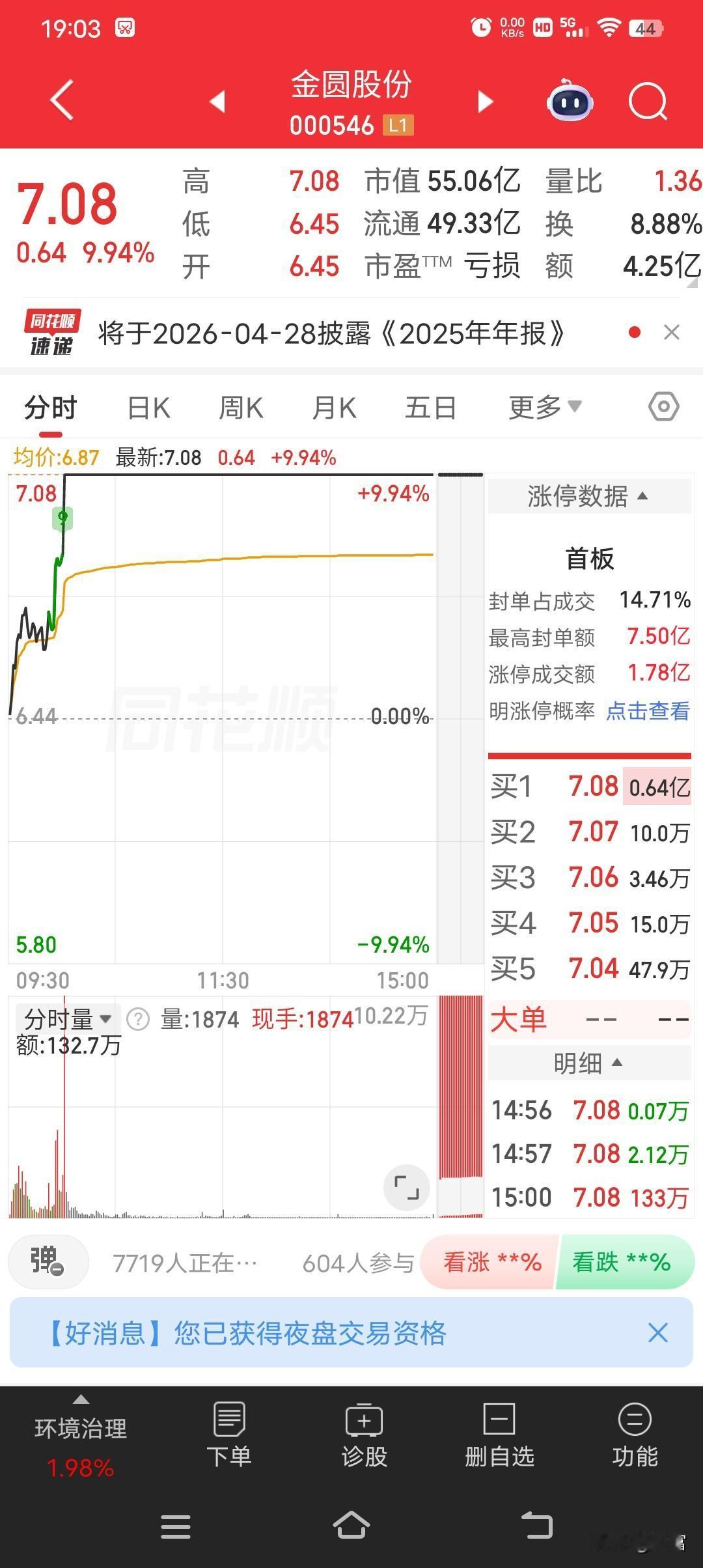
Task: Open chart settings via the gear icon
Action: tap(663, 406)
